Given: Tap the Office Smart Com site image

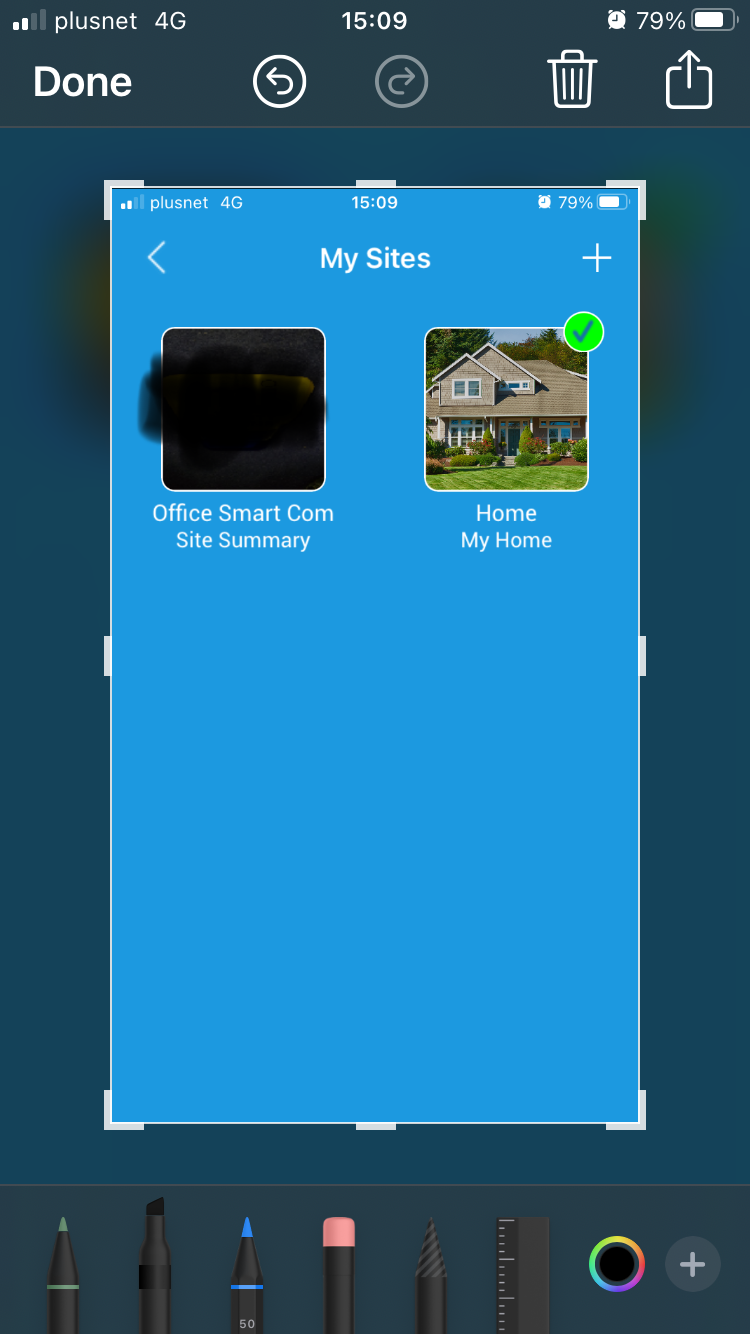Looking at the screenshot, I should coord(243,408).
